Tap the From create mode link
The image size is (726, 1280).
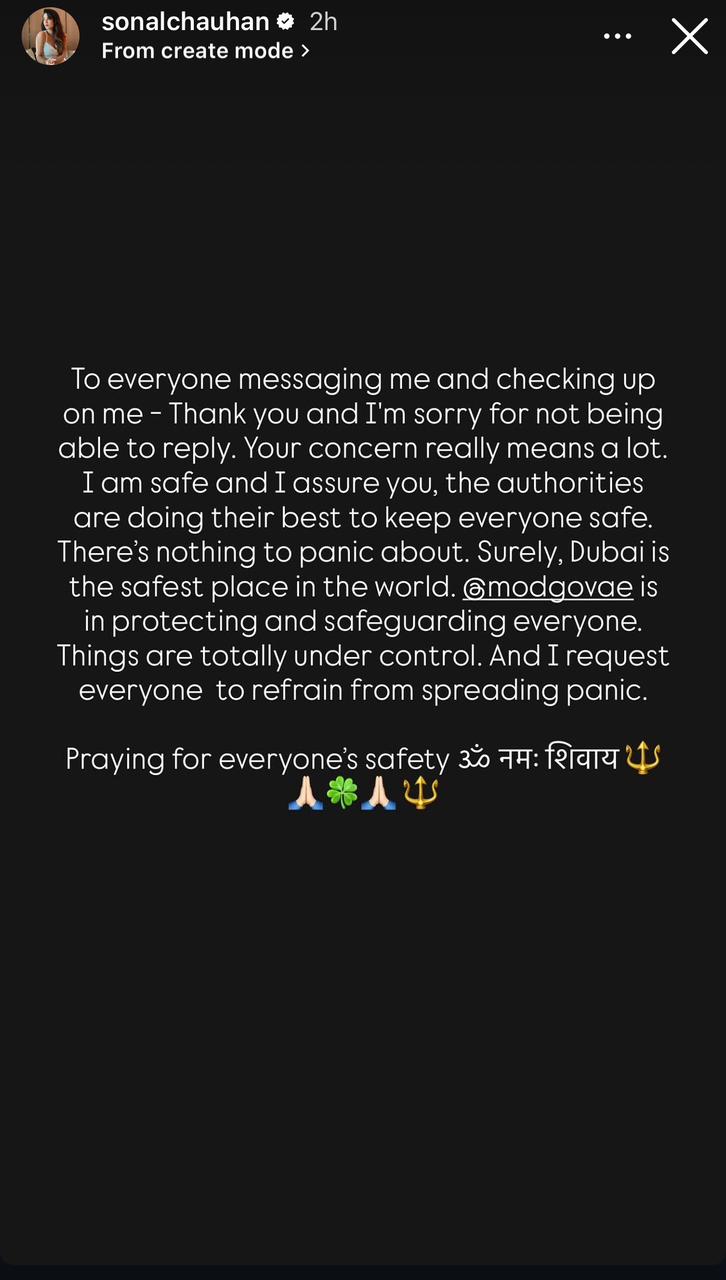[x=205, y=51]
